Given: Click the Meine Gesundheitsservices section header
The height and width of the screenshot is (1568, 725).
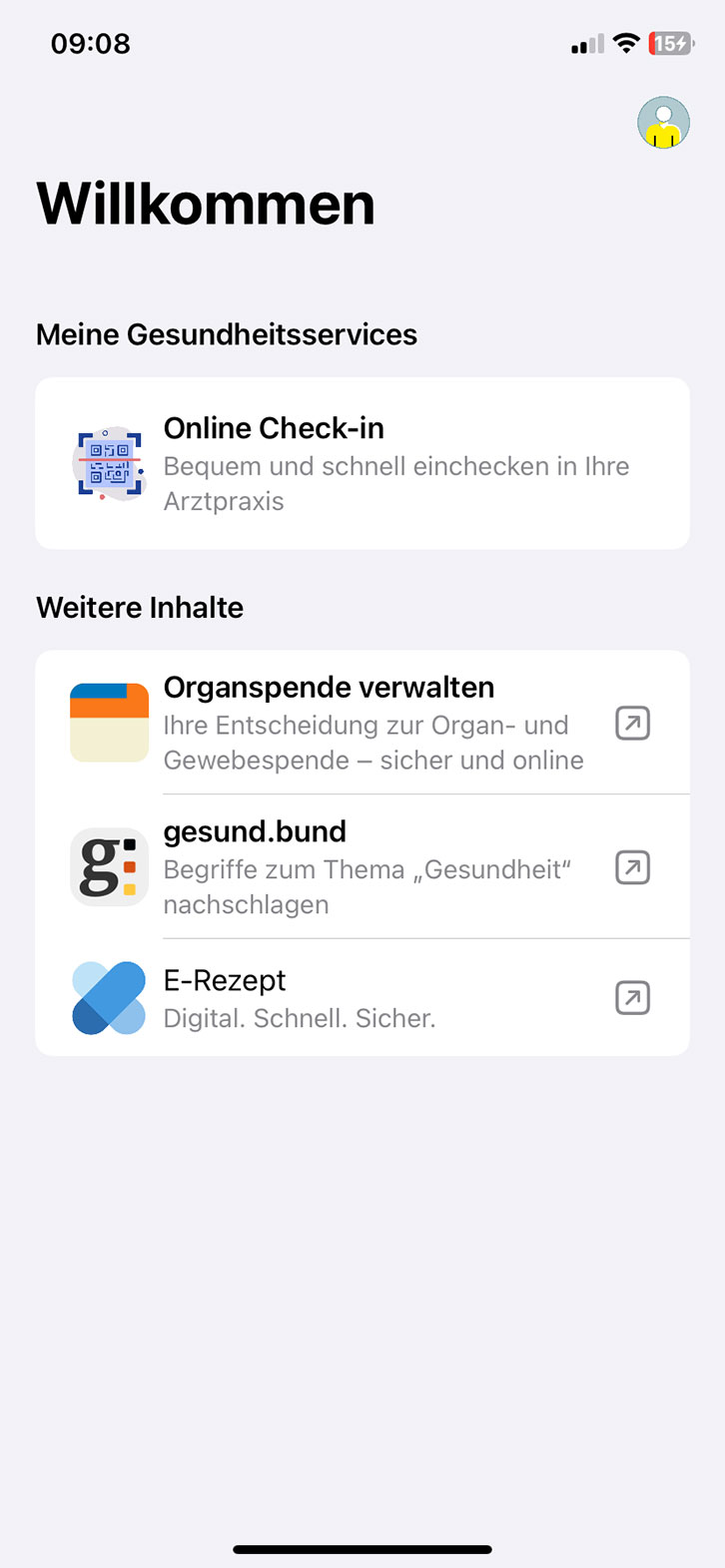Looking at the screenshot, I should [x=227, y=334].
